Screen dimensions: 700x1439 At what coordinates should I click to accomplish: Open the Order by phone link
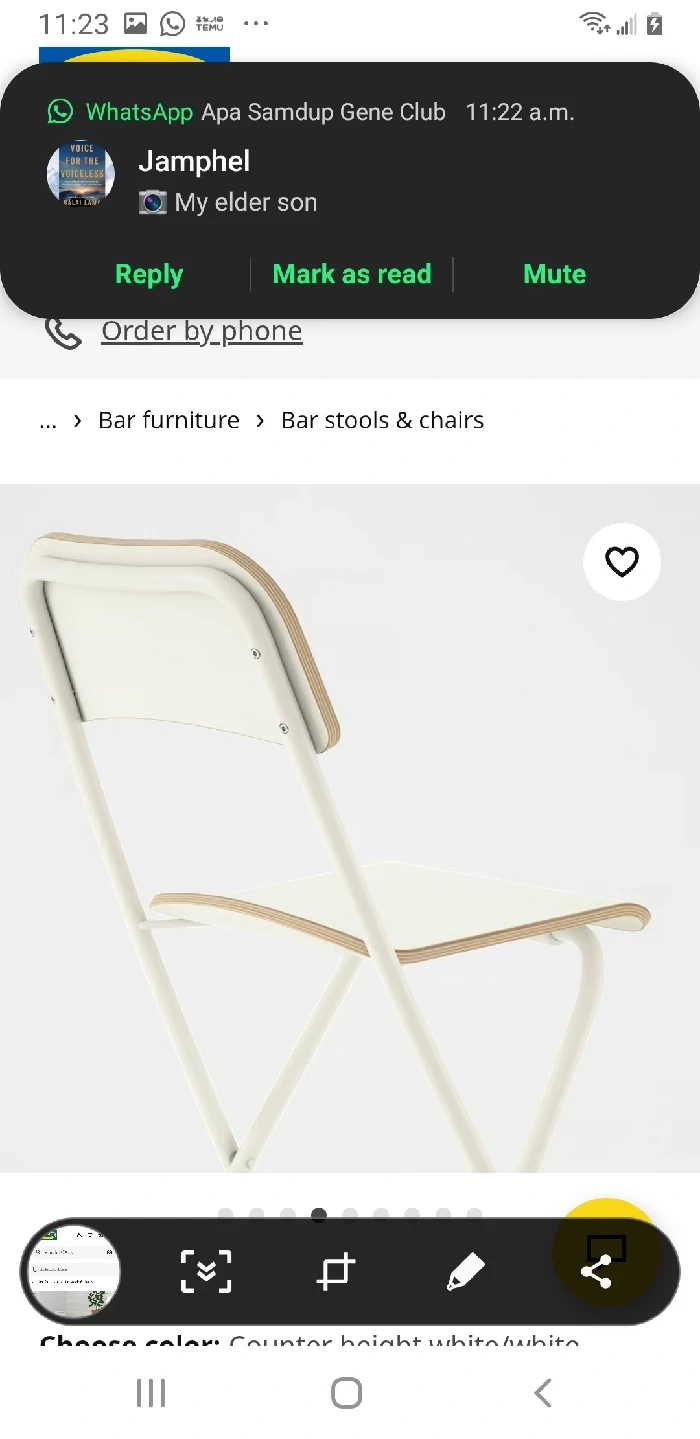pyautogui.click(x=201, y=331)
